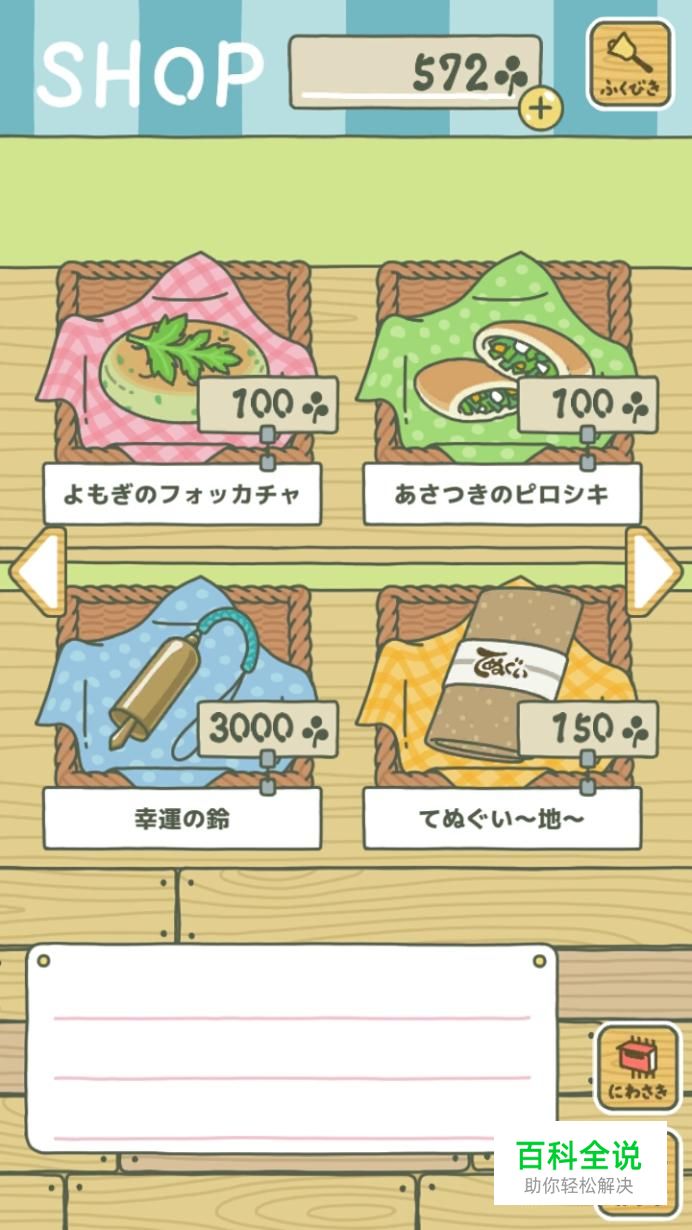
Task: Return to the garden with にわさき
Action: tap(637, 1067)
